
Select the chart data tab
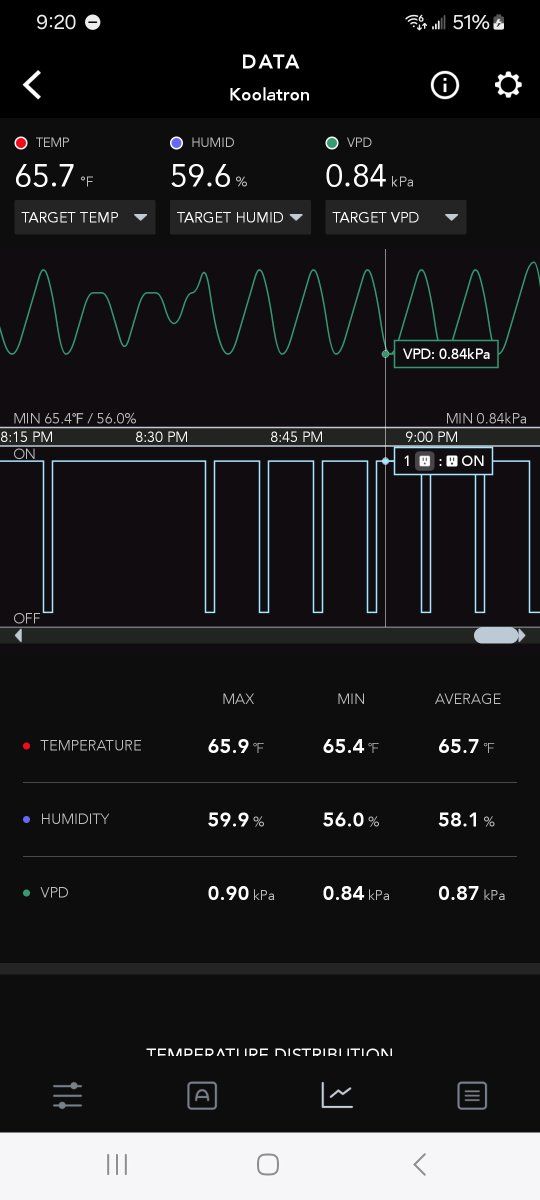point(337,1095)
